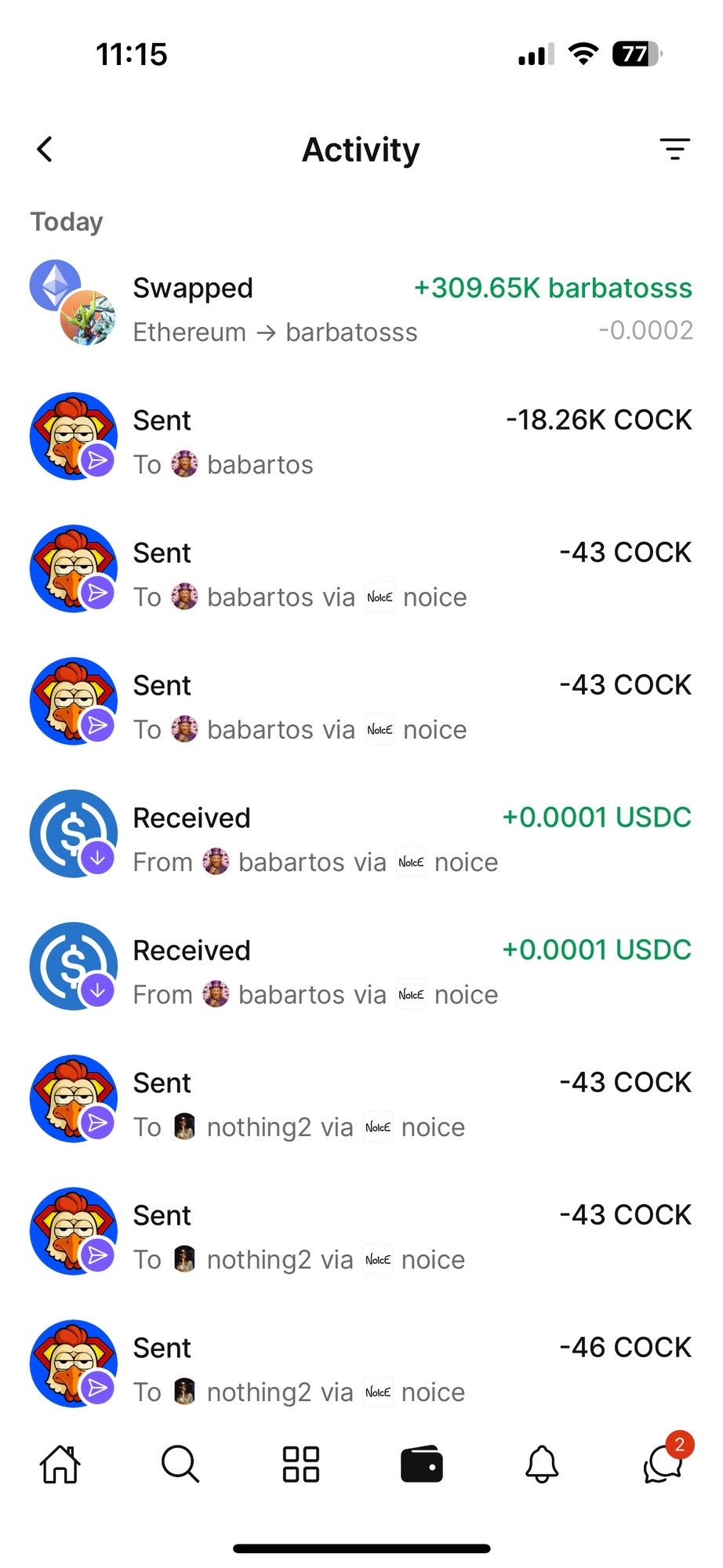Open the -46 COCK sent to nothing2
Screen dimensions: 723x1568
(x=361, y=1369)
